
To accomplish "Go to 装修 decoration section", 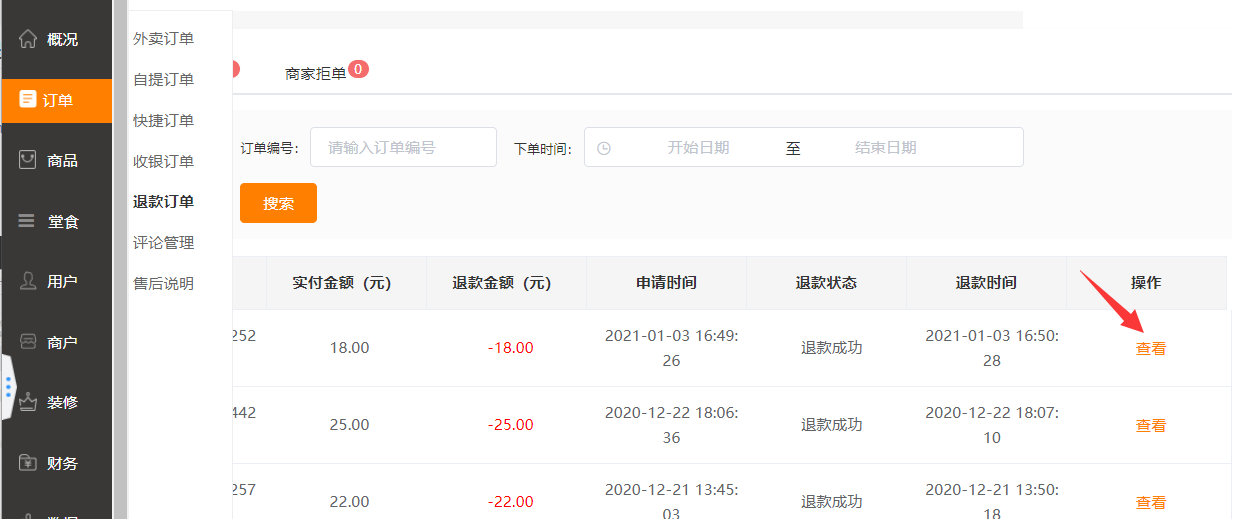I will point(56,403).
